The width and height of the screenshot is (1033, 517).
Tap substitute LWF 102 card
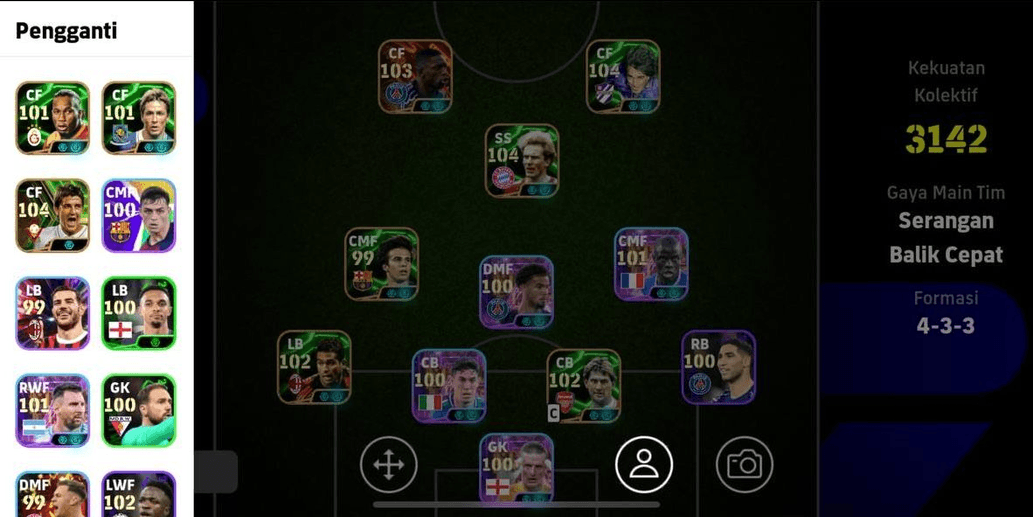pos(139,494)
